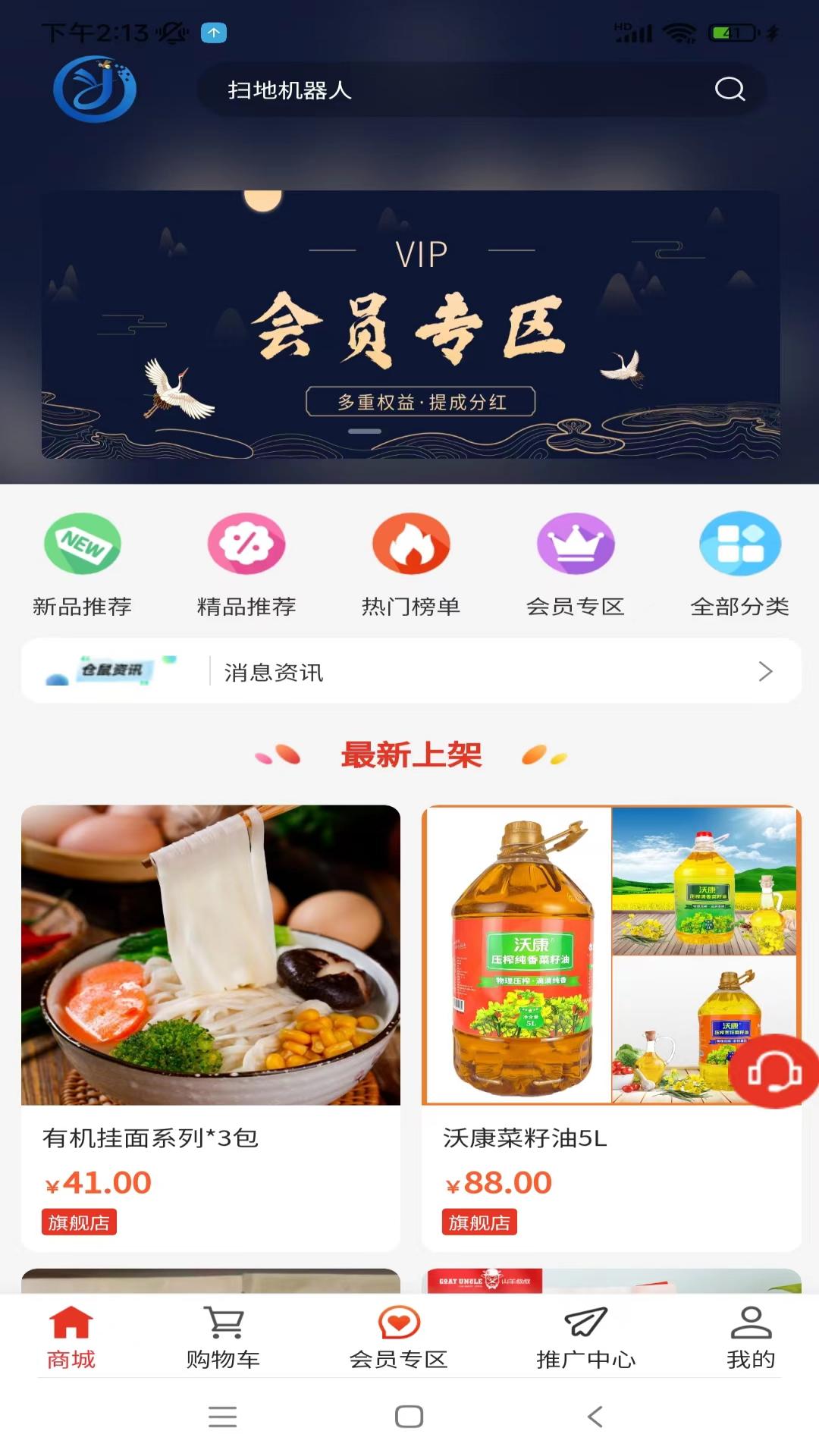Open the Android recent apps button
The image size is (819, 1456).
coord(222,1417)
